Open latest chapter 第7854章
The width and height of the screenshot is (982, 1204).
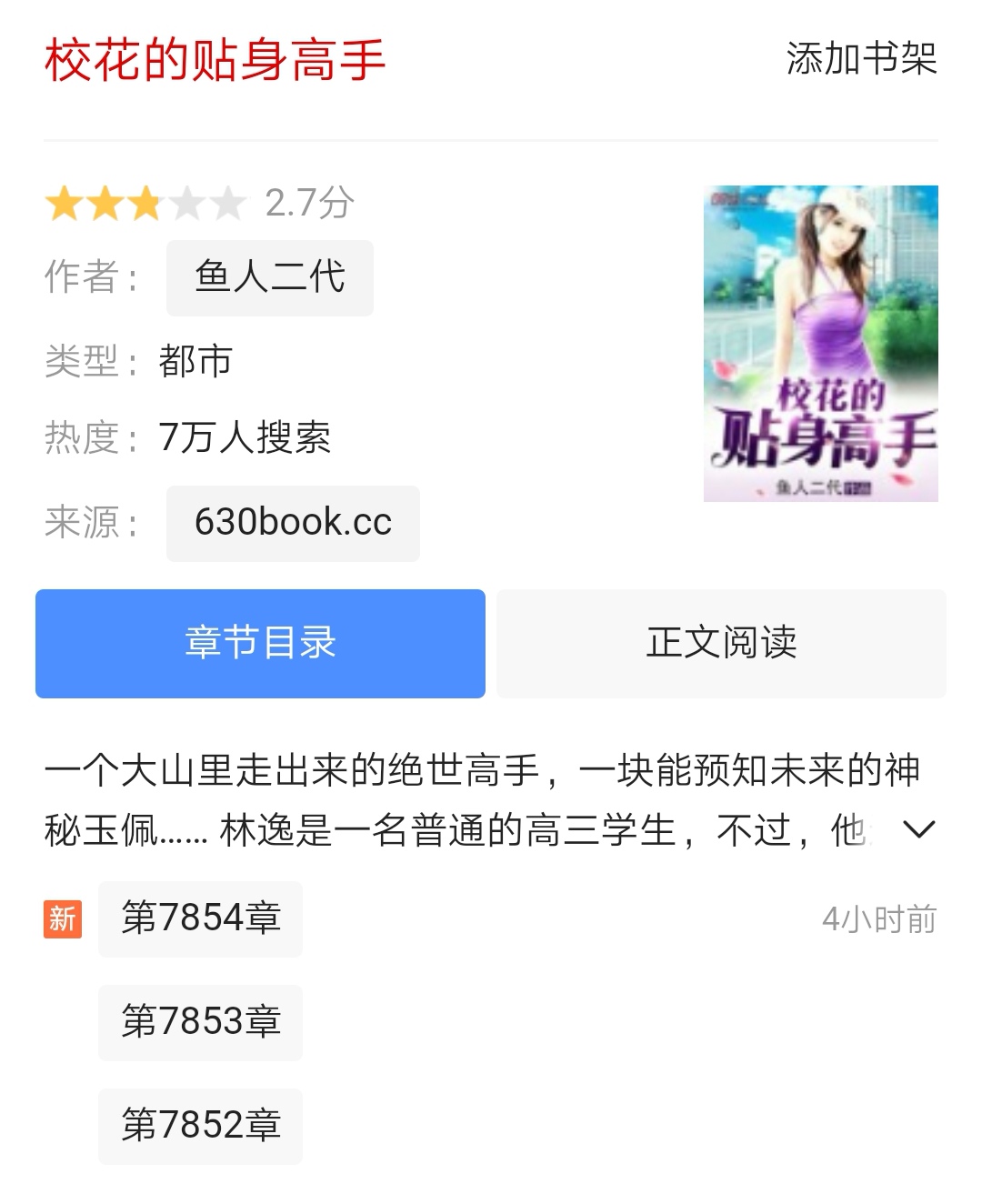coord(200,920)
